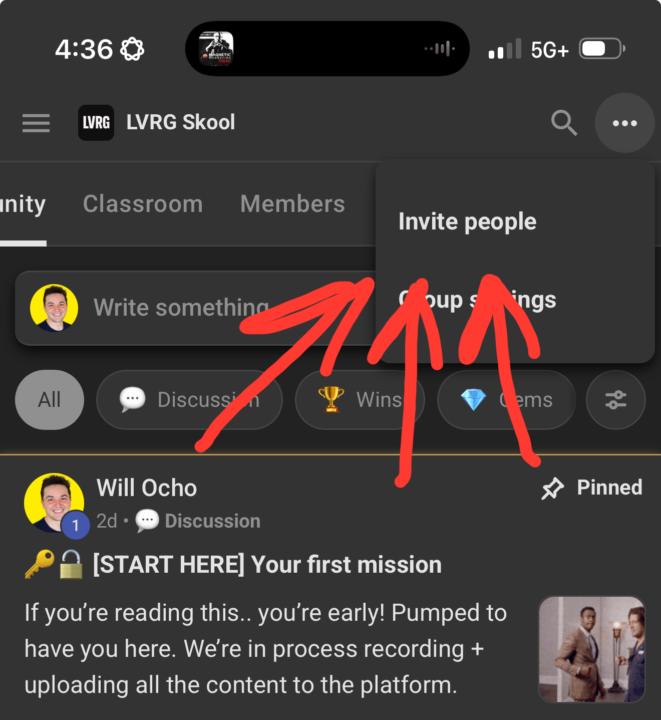Open the LVRG Skool group switcher

pos(180,123)
